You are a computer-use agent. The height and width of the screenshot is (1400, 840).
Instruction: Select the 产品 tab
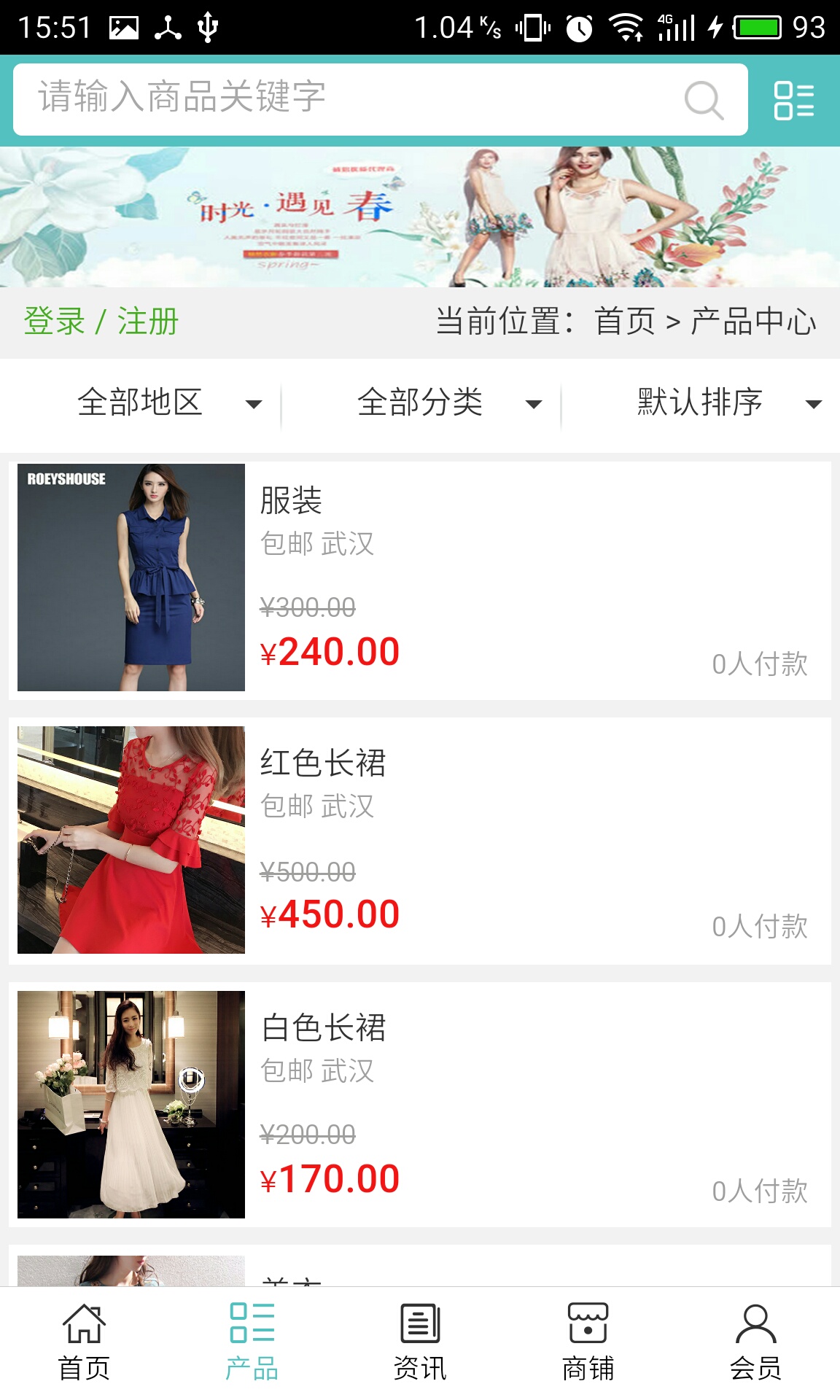(252, 1343)
